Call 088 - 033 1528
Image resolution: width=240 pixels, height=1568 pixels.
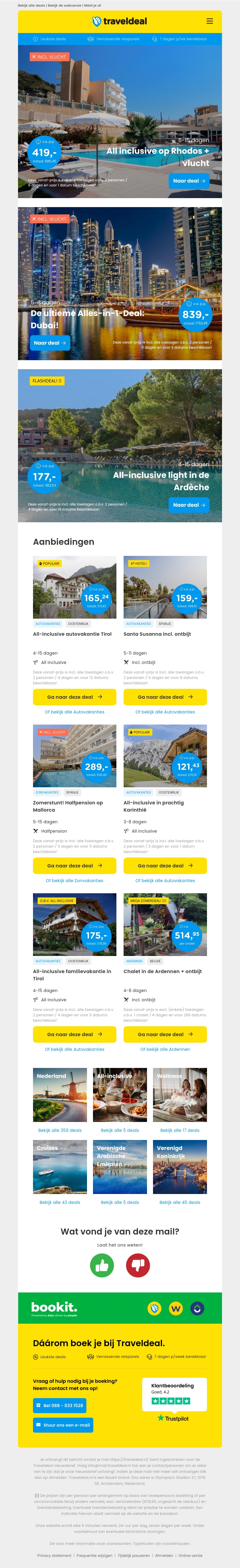tap(59, 1406)
